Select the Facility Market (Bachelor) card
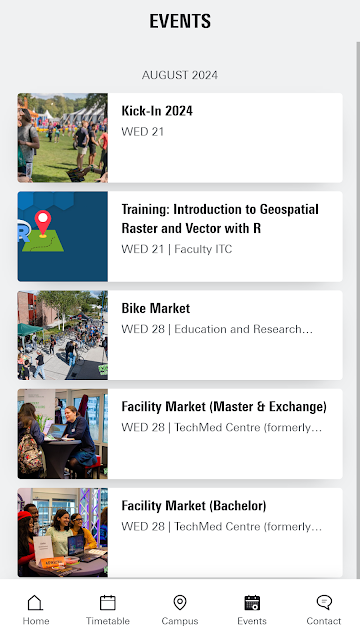This screenshot has width=360, height=640. [x=180, y=532]
